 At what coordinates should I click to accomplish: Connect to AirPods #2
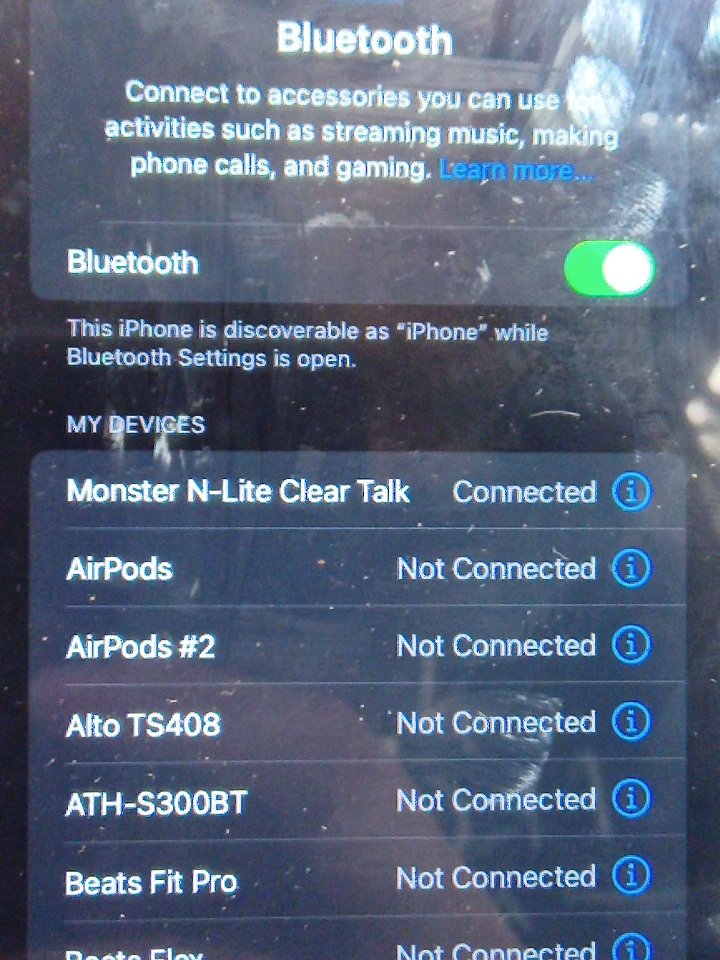coord(140,646)
